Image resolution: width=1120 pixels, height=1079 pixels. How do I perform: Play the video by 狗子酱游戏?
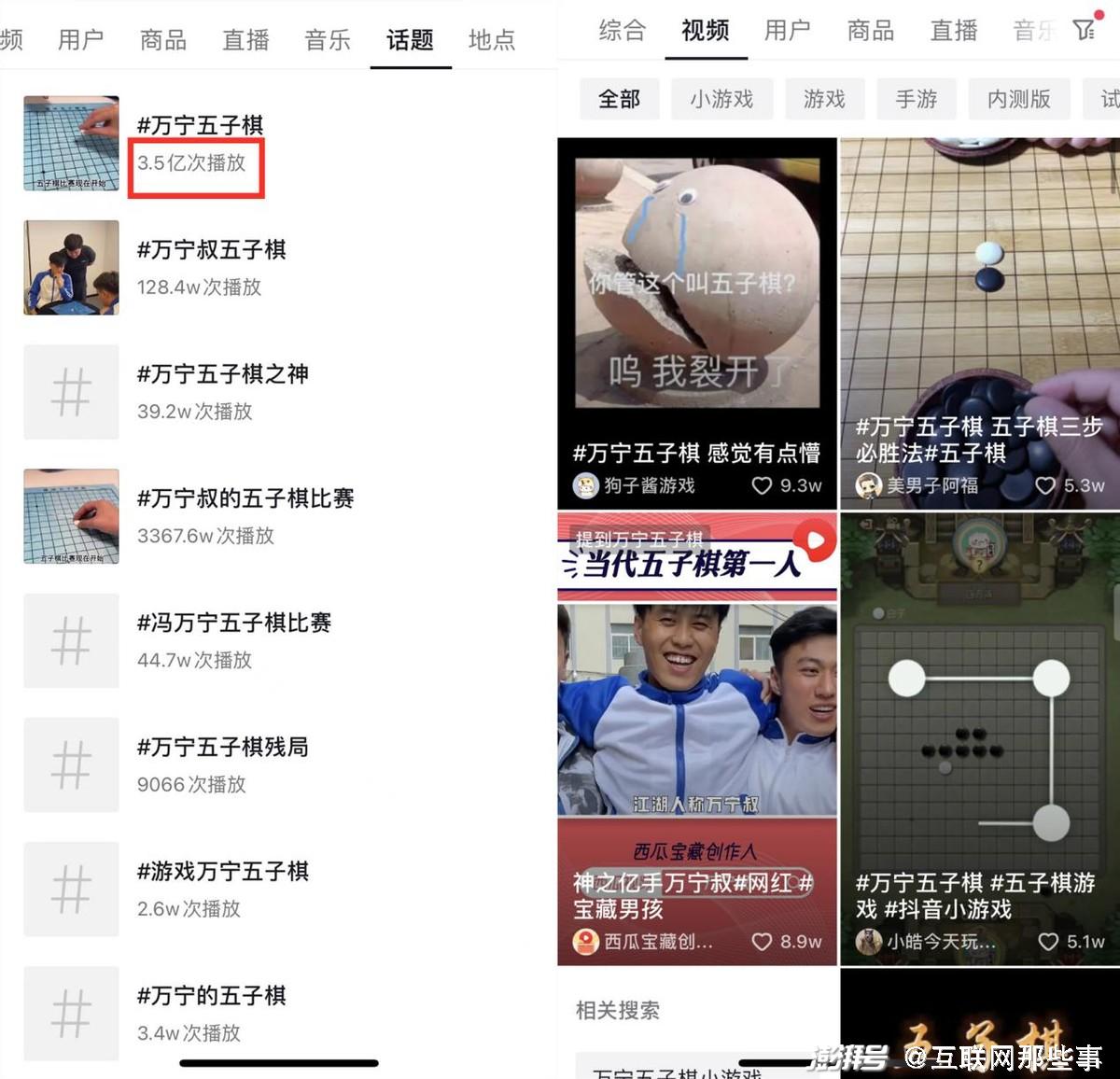[x=697, y=323]
